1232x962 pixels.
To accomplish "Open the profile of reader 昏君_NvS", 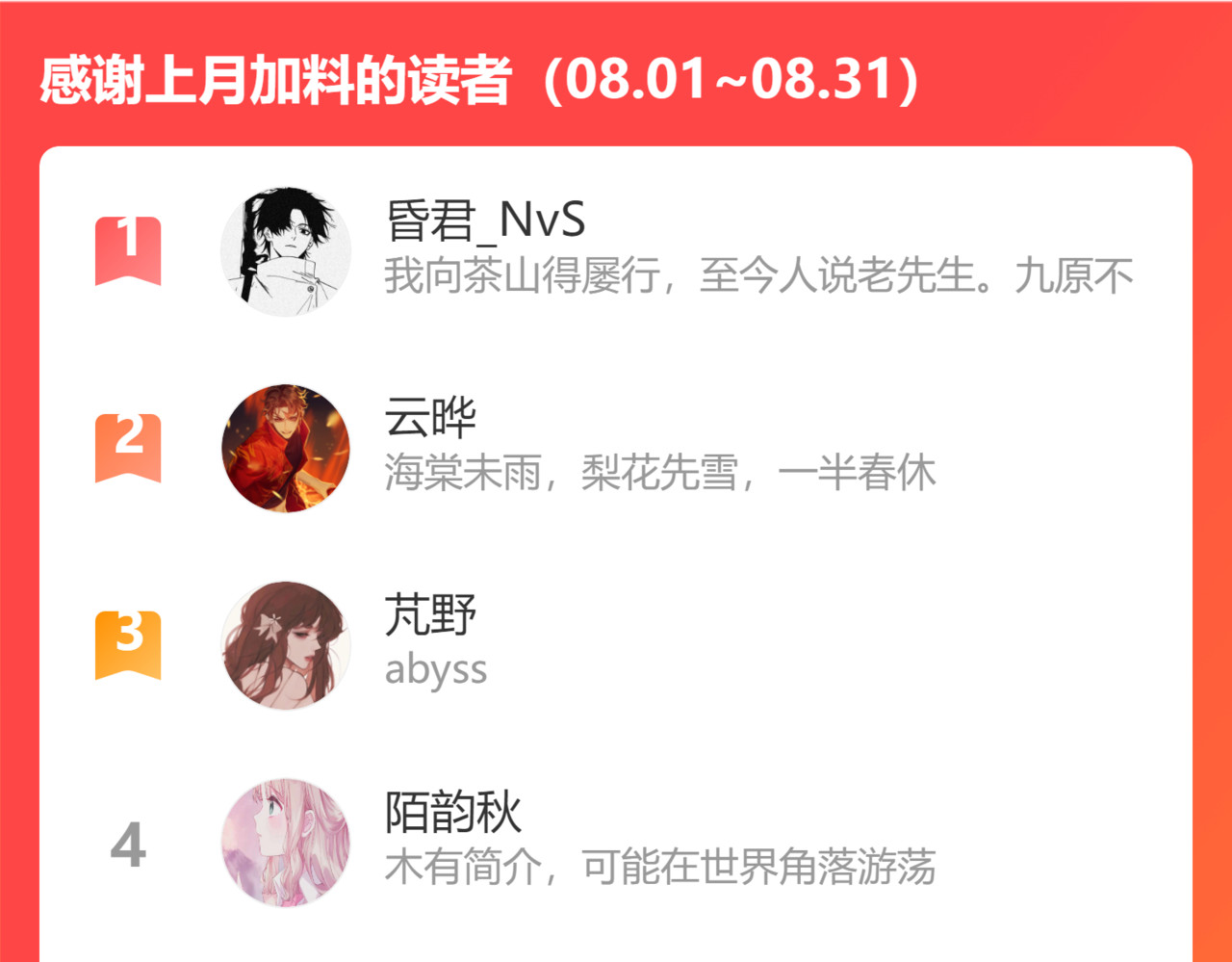I will [616, 251].
